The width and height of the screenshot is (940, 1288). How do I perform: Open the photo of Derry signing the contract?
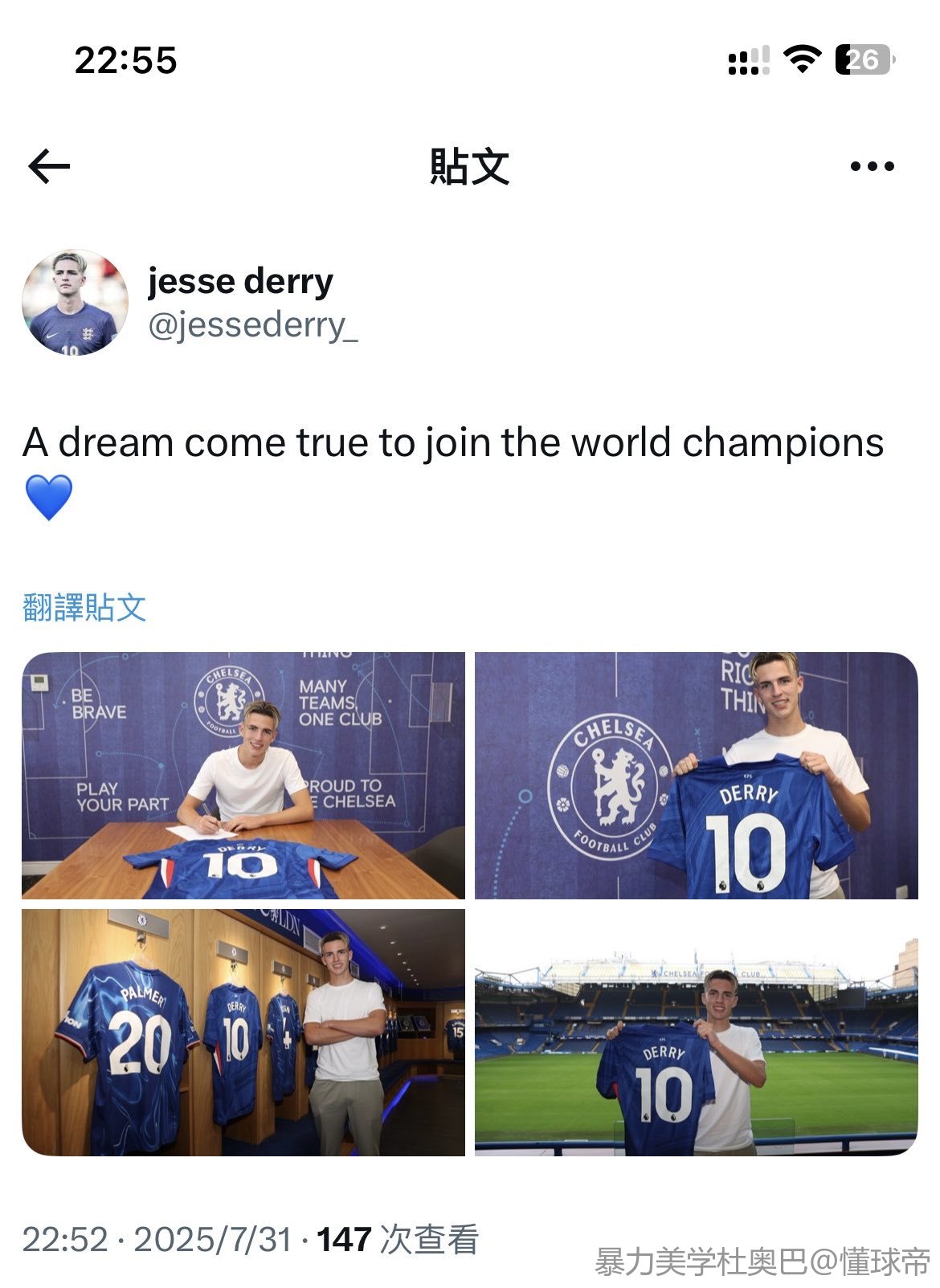pos(243,776)
